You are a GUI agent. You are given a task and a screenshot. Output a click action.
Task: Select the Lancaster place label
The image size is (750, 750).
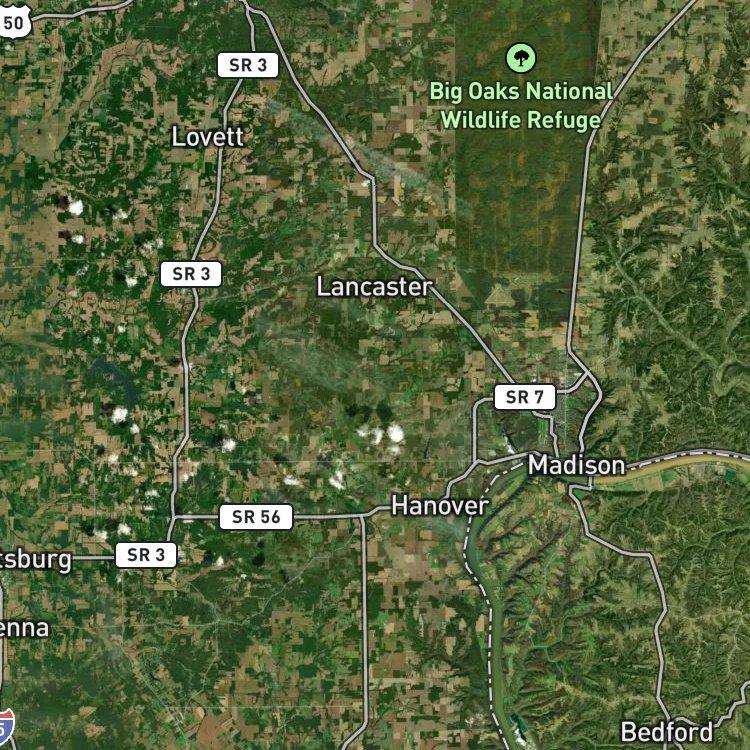coord(375,287)
